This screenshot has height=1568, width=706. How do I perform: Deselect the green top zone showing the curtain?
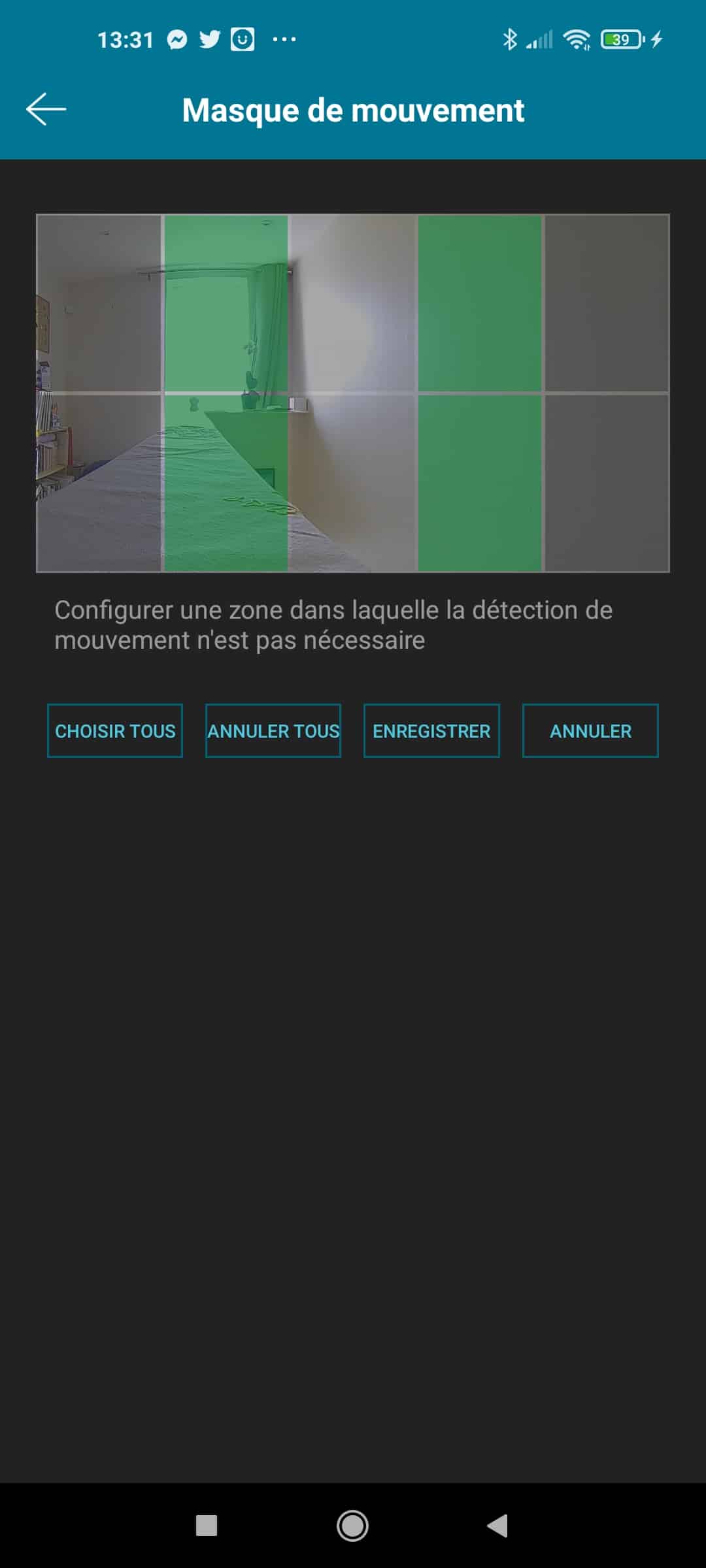[x=226, y=304]
